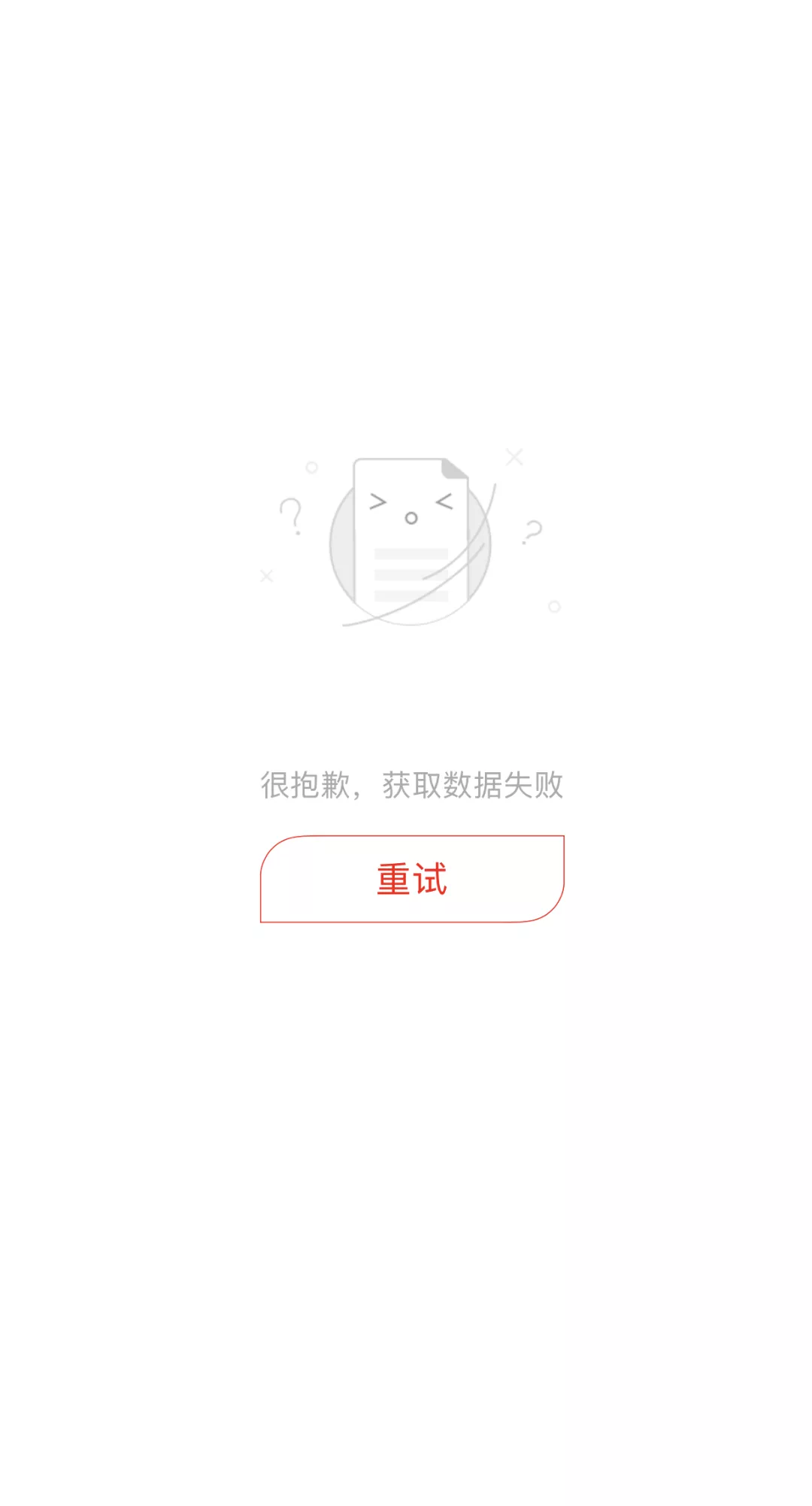The height and width of the screenshot is (1506, 812).
Task: Click the folded corner of the paper icon
Action: point(451,470)
